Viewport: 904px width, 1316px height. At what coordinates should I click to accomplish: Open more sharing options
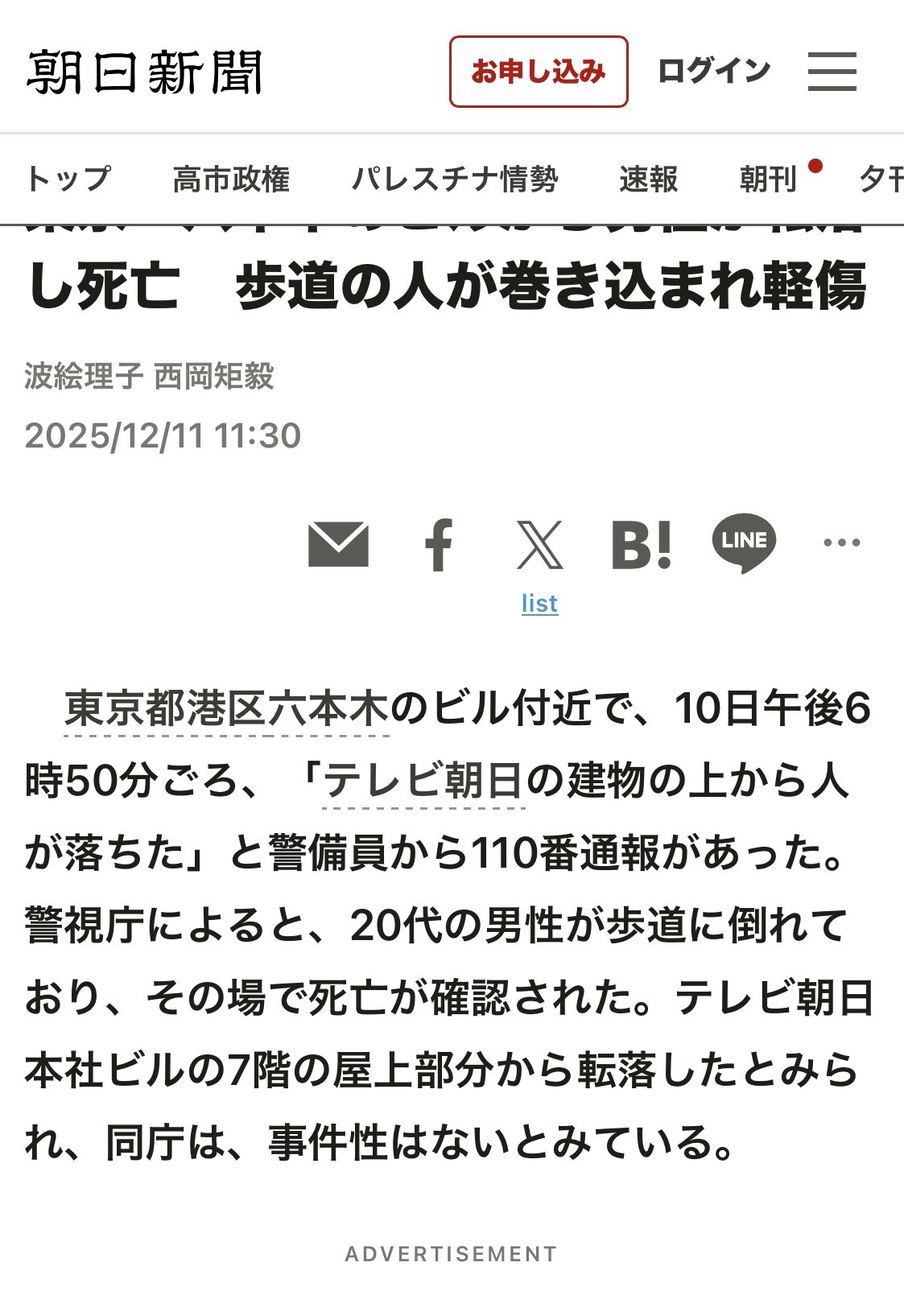842,543
